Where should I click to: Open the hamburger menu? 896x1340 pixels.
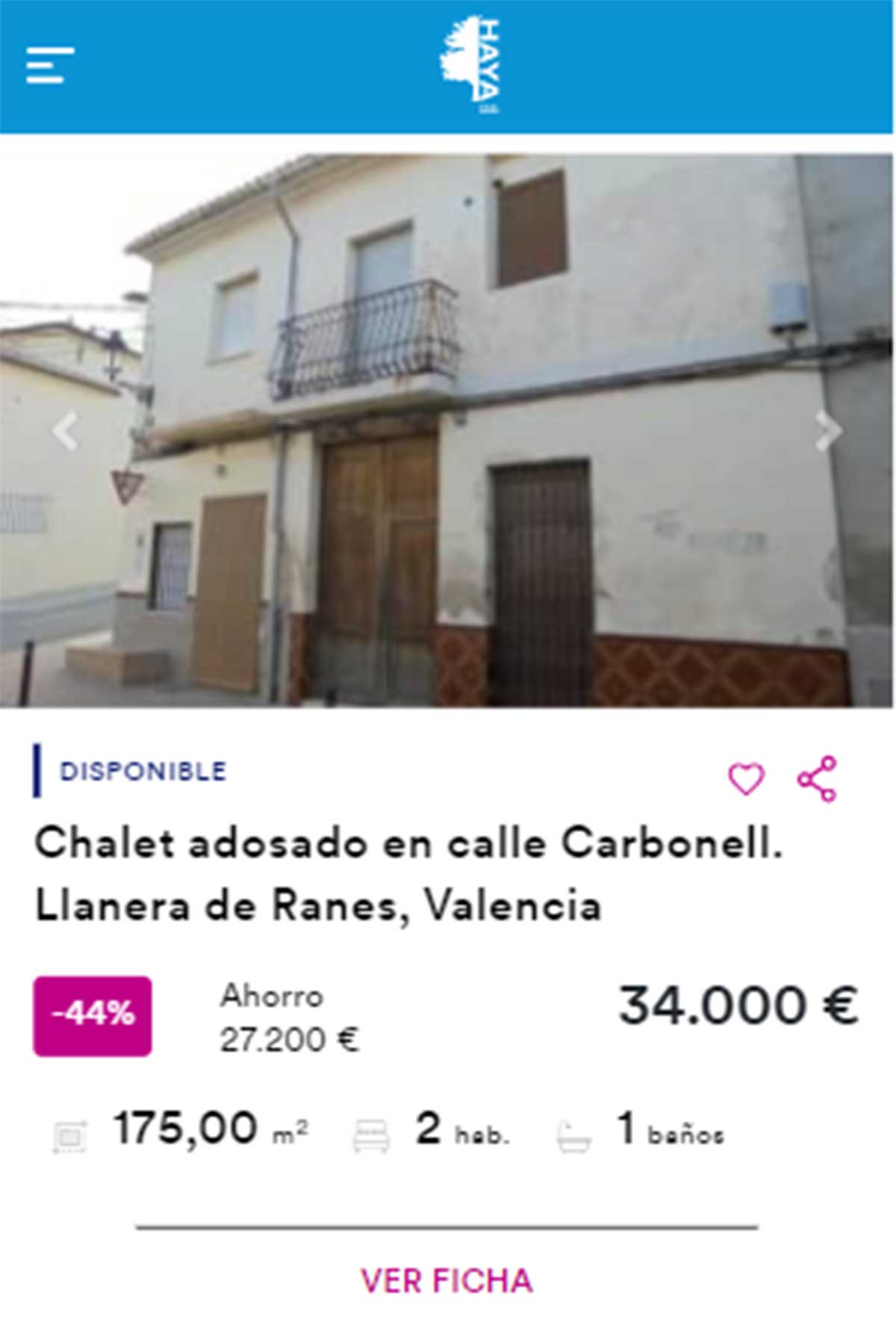point(50,66)
